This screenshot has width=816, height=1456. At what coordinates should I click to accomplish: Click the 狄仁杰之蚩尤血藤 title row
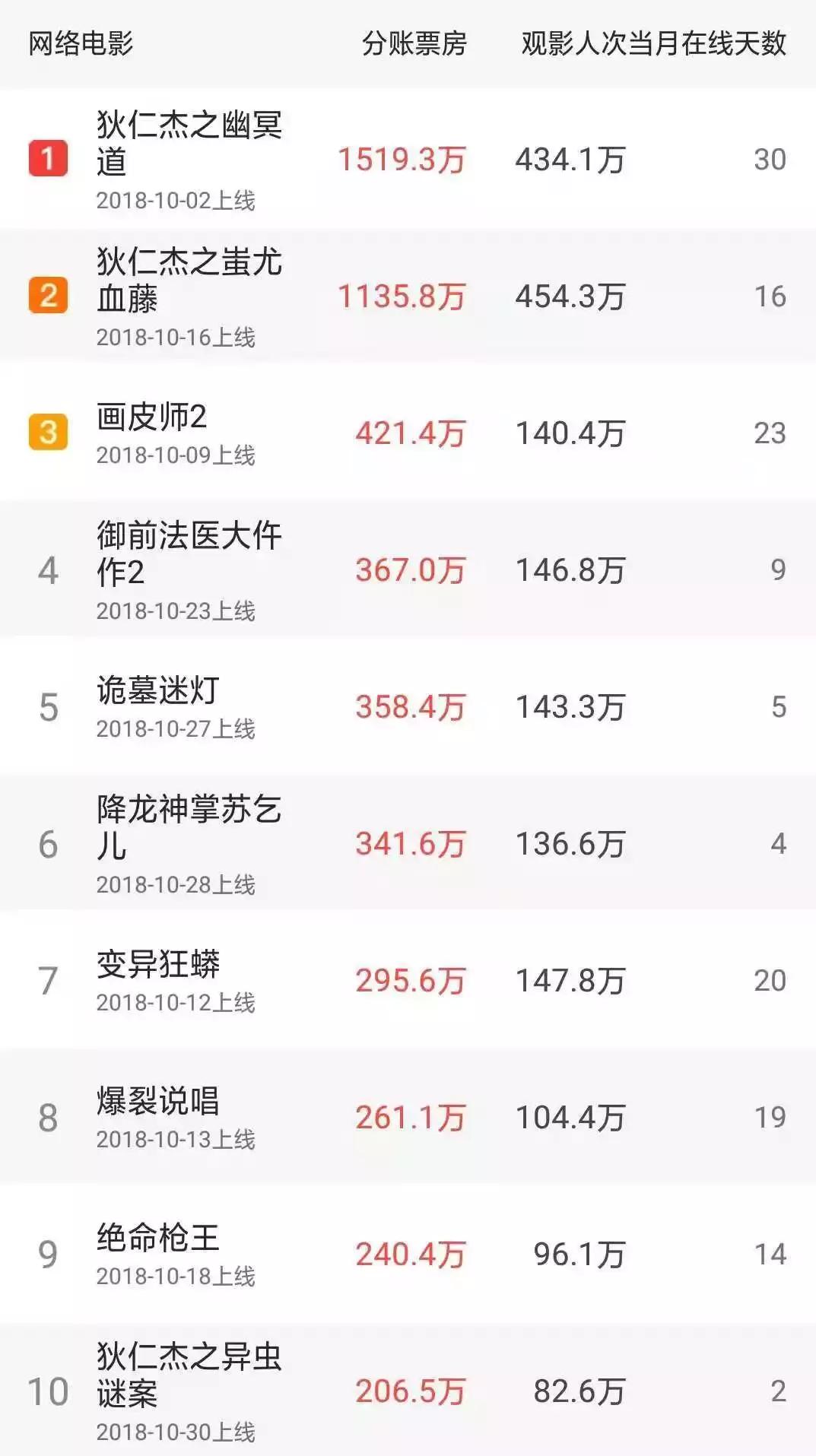tap(190, 278)
